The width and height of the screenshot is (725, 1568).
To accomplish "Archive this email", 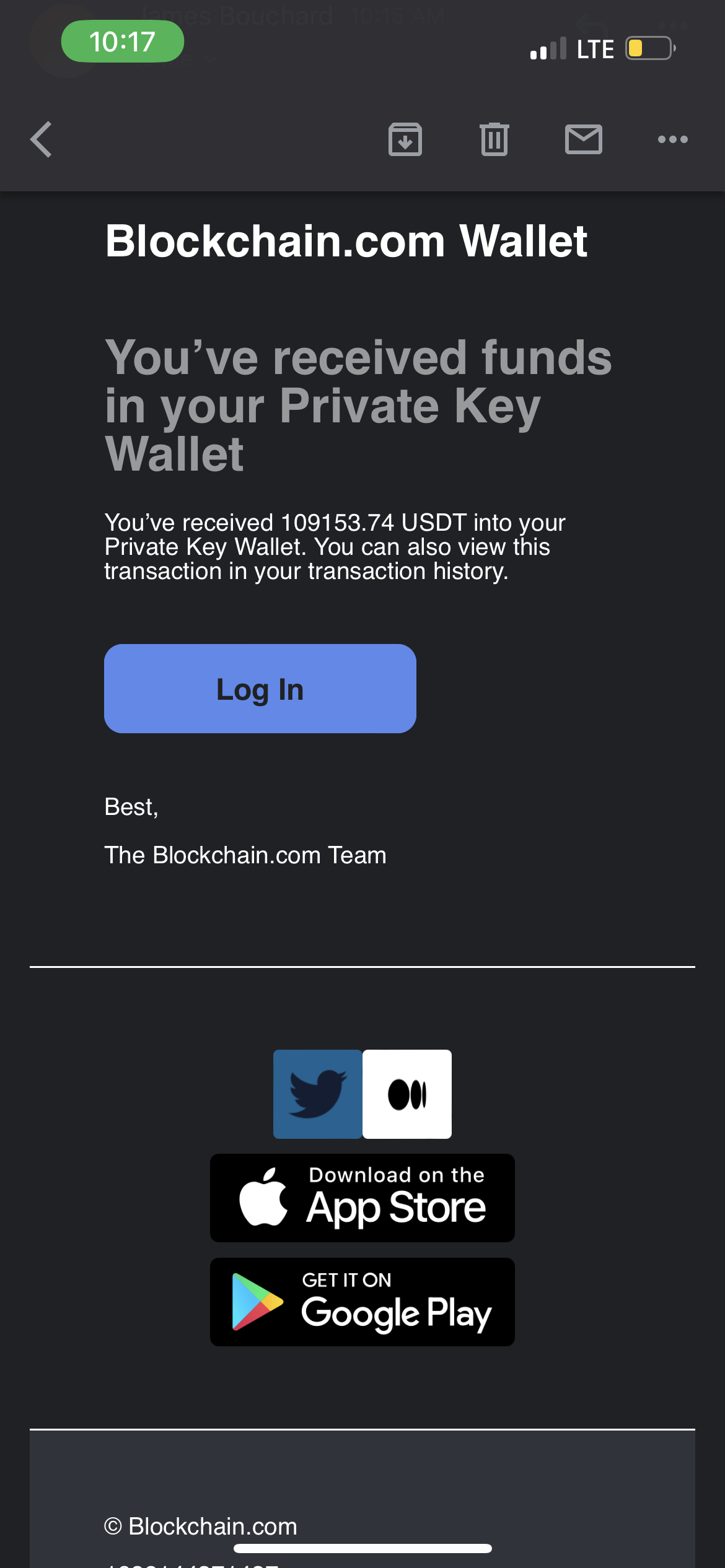I will tap(405, 139).
